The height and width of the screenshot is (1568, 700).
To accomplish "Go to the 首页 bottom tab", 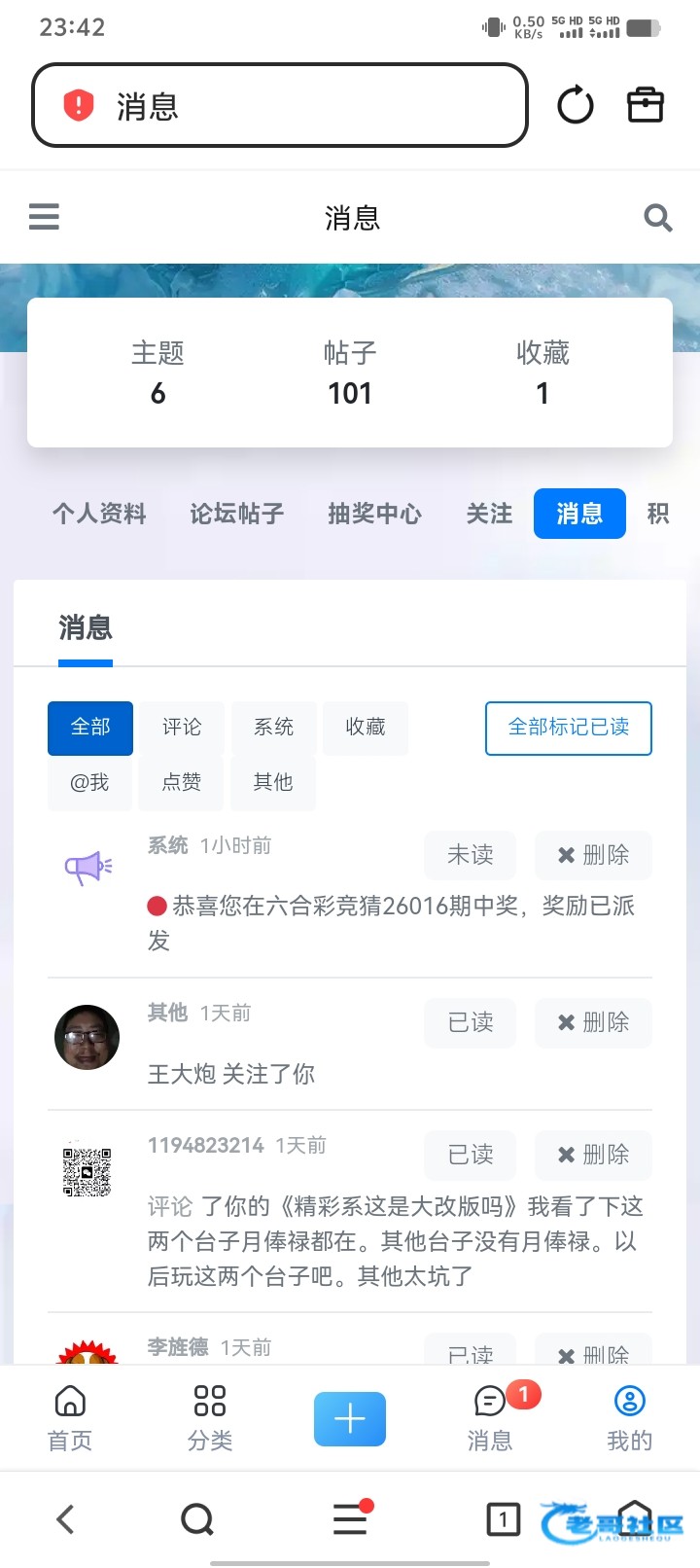I will 70,1418.
